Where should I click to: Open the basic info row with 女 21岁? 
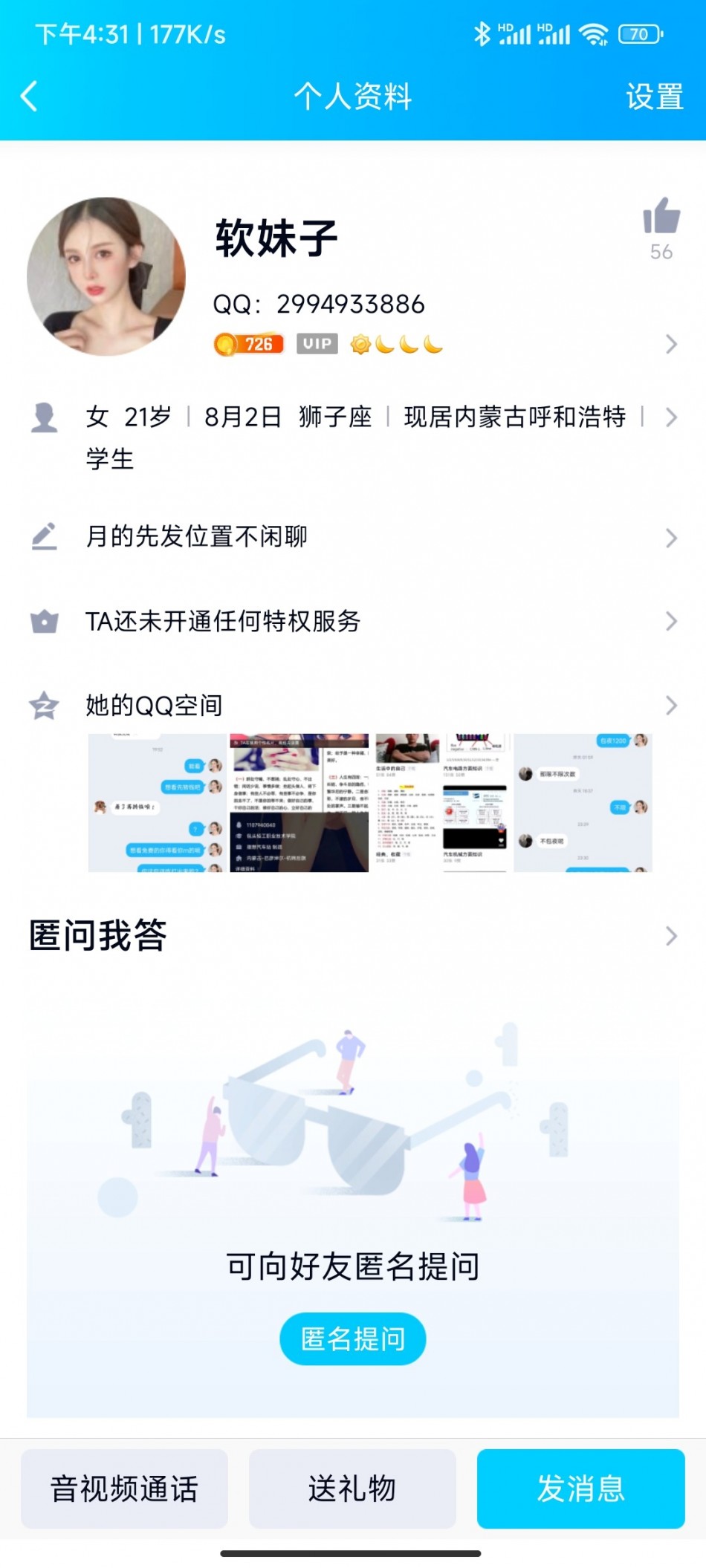pyautogui.click(x=357, y=417)
